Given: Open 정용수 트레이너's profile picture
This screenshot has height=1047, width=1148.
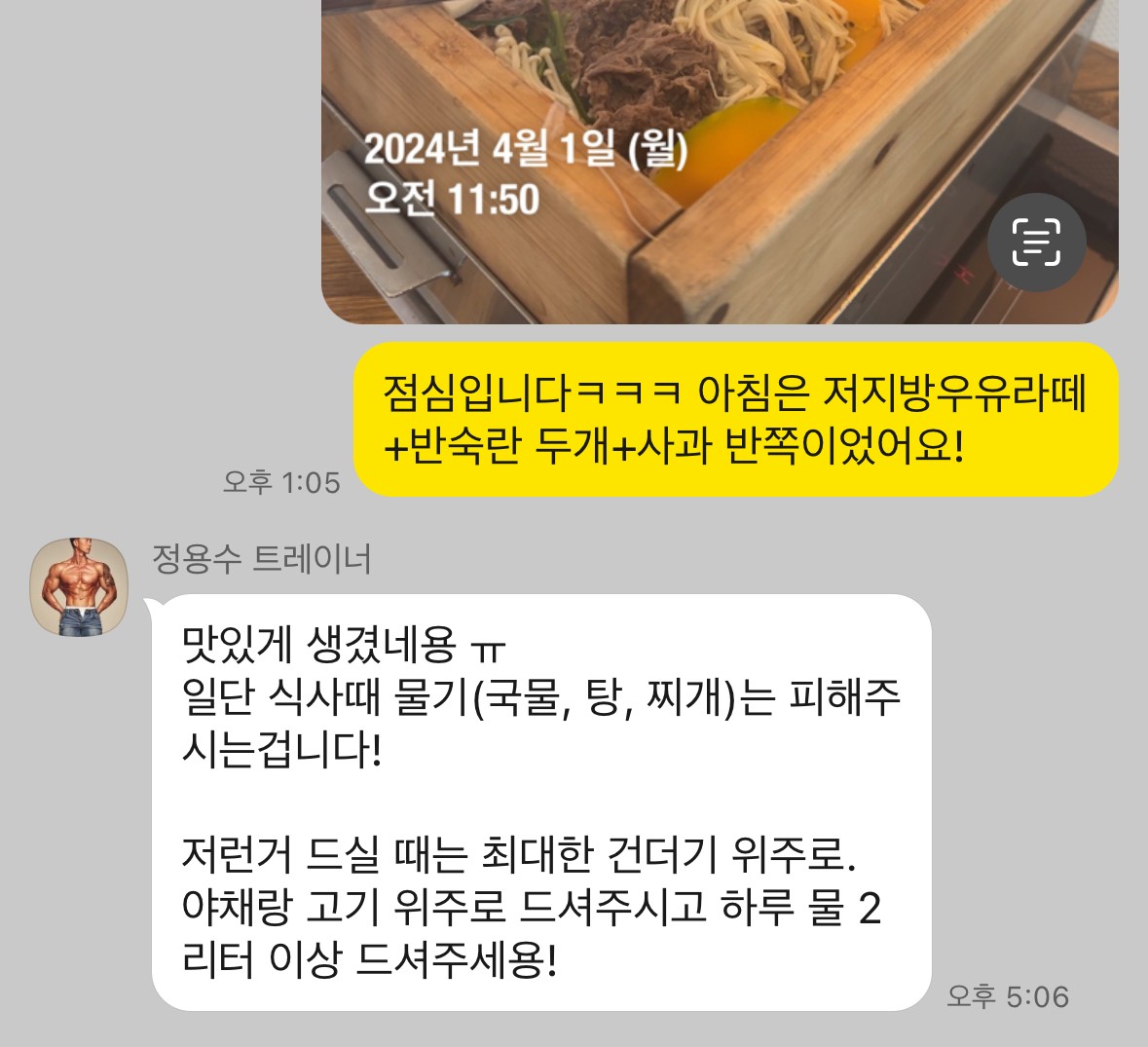Looking at the screenshot, I should (x=80, y=587).
